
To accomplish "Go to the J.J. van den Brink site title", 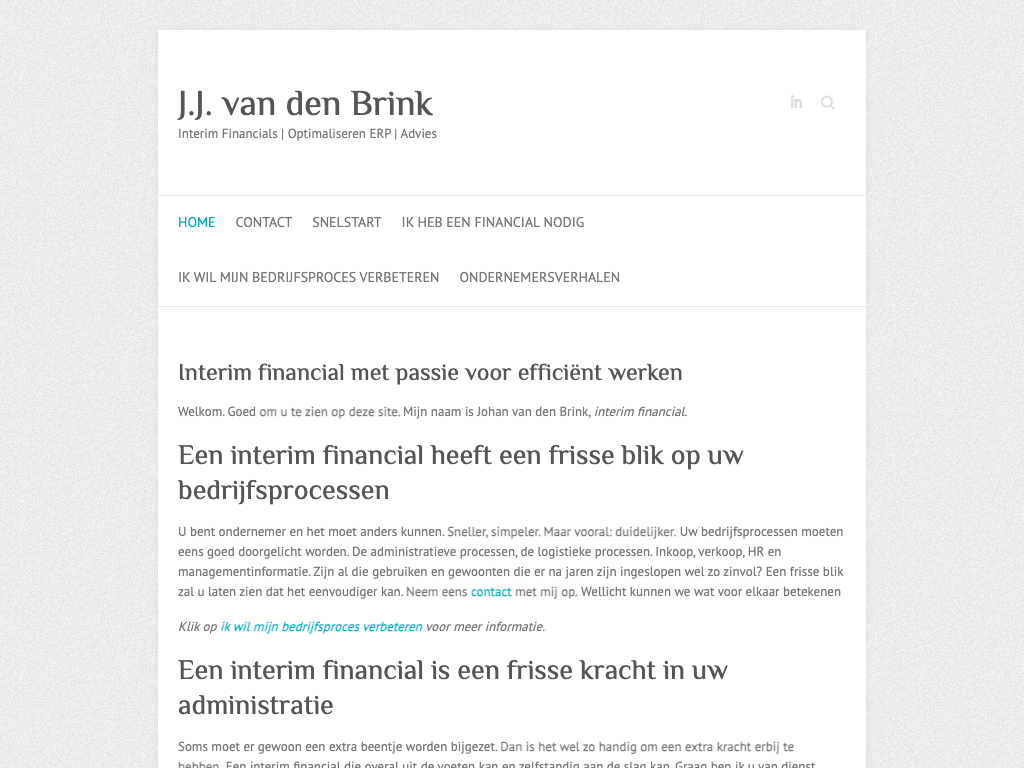I will 305,104.
